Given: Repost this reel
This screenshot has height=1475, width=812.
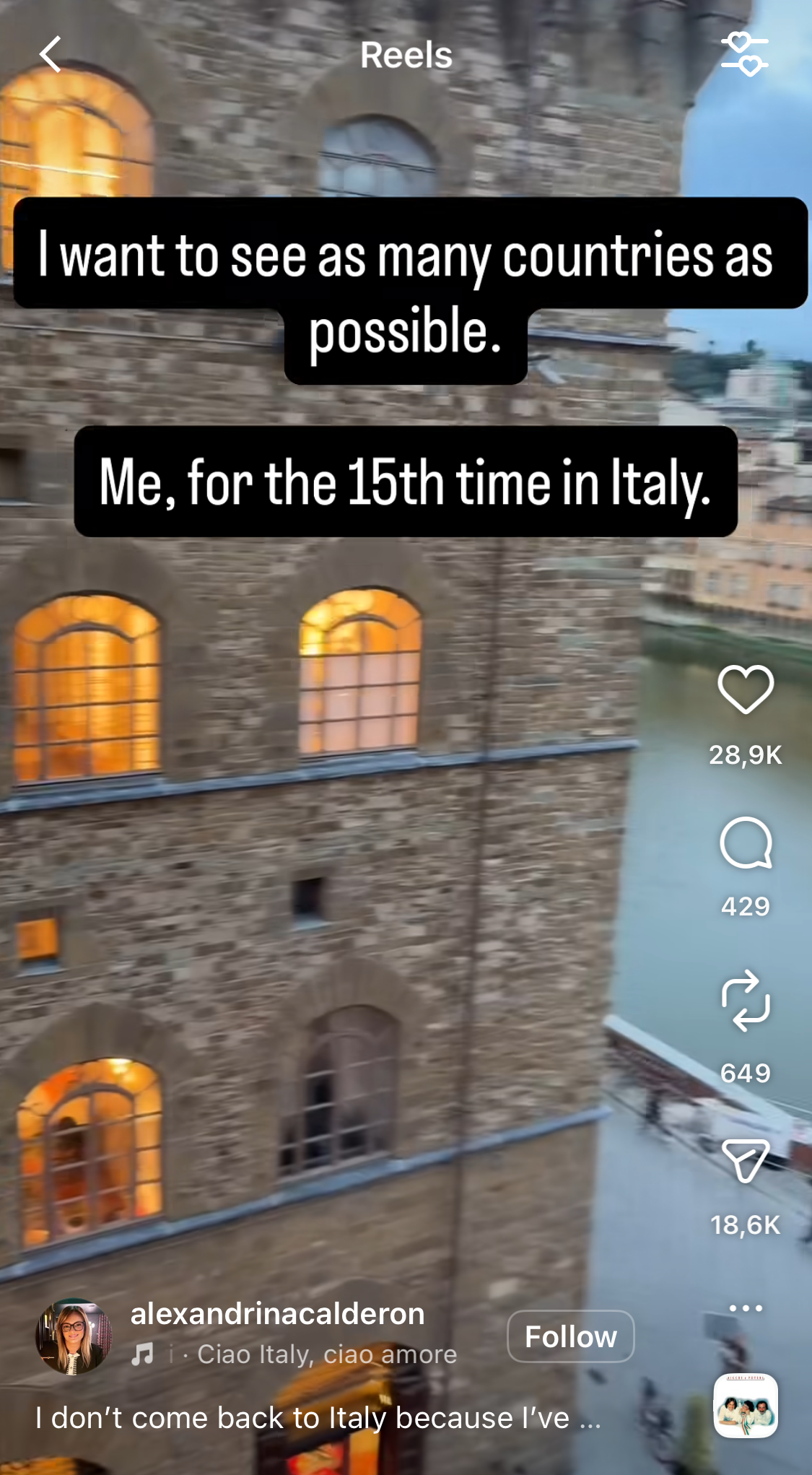Looking at the screenshot, I should [x=746, y=1001].
